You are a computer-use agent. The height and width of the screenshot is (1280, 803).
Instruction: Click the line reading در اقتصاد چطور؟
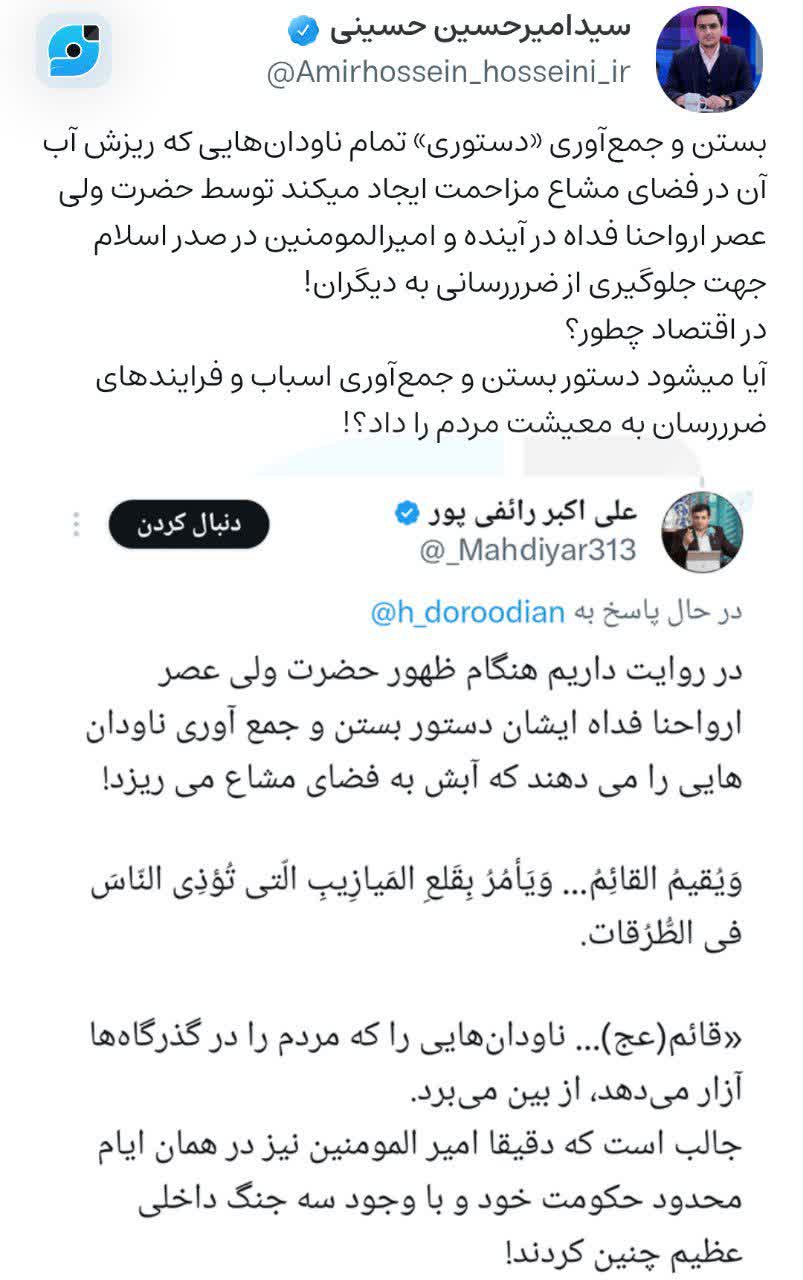[682, 333]
